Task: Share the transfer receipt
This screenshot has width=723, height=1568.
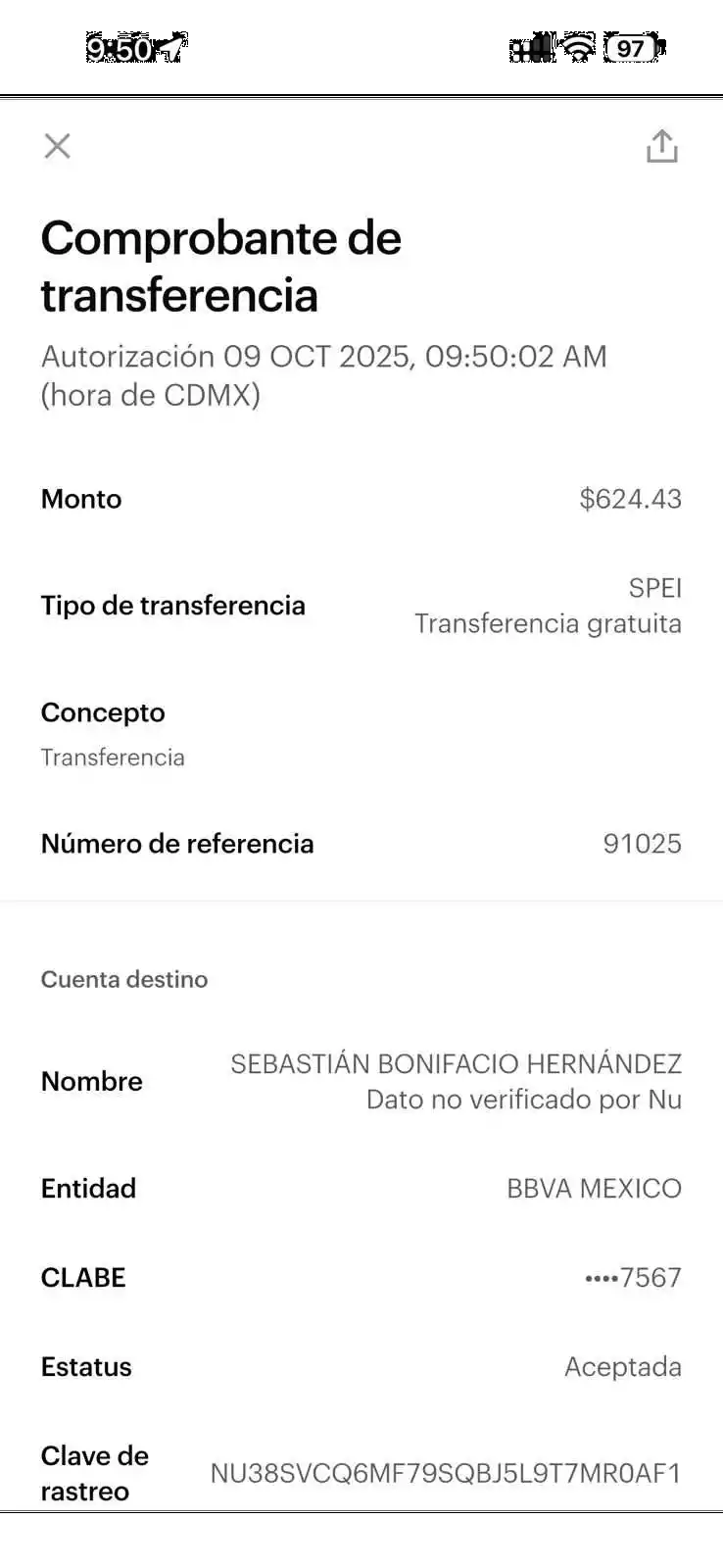Action: point(661,146)
